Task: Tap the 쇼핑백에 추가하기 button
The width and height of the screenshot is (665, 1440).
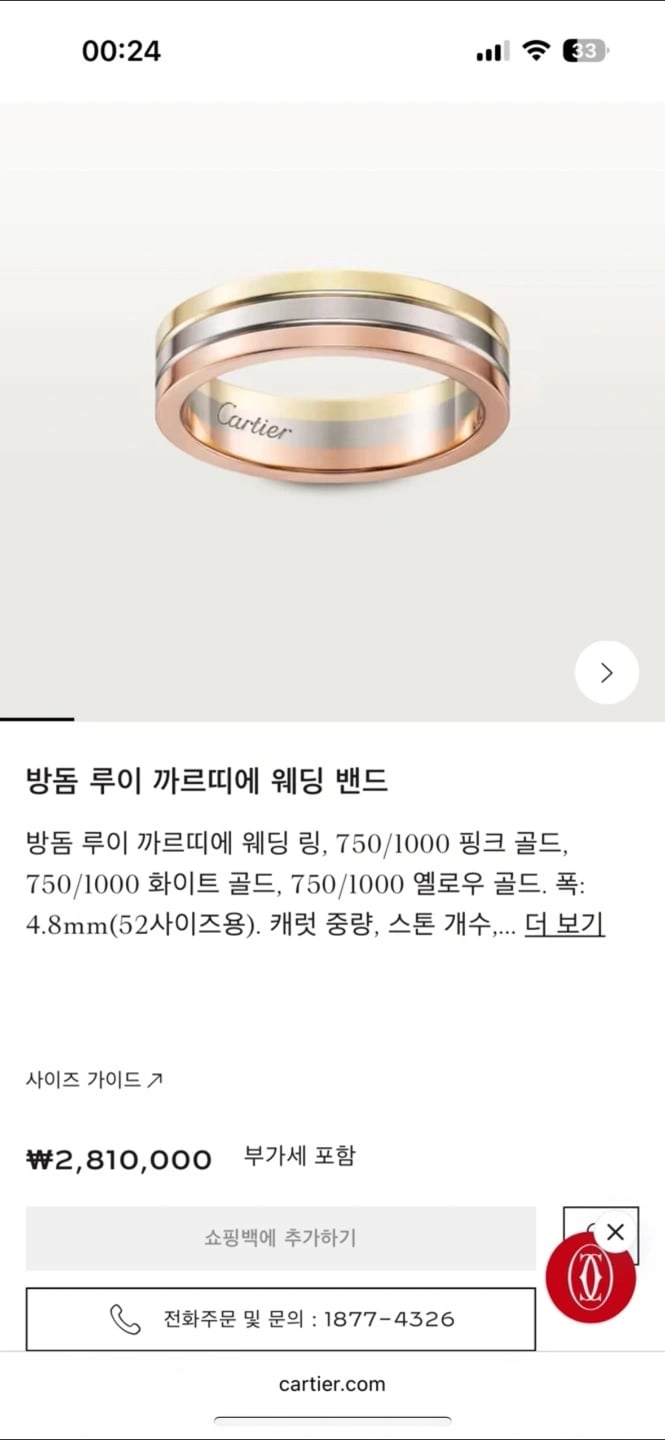Action: [x=280, y=1238]
